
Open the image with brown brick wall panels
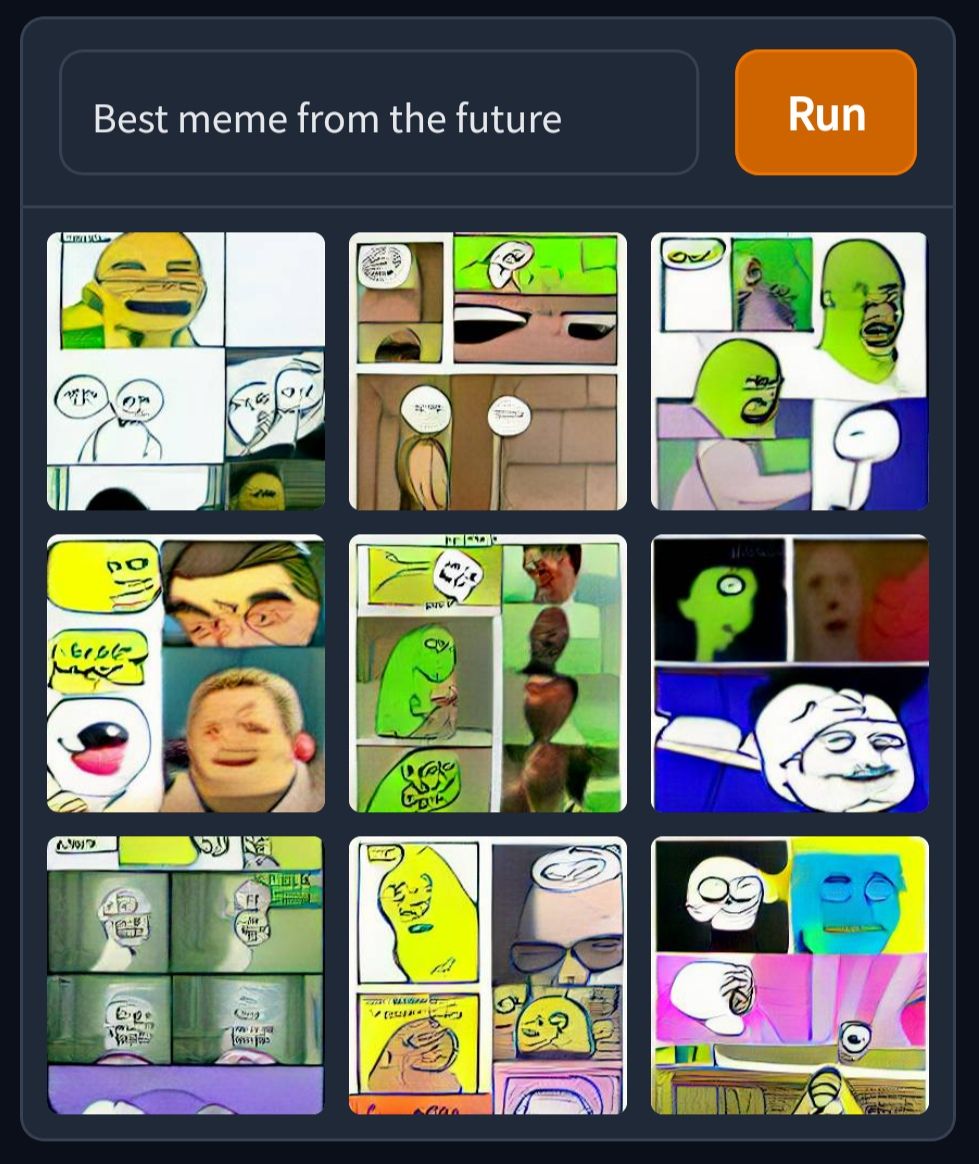click(x=487, y=371)
